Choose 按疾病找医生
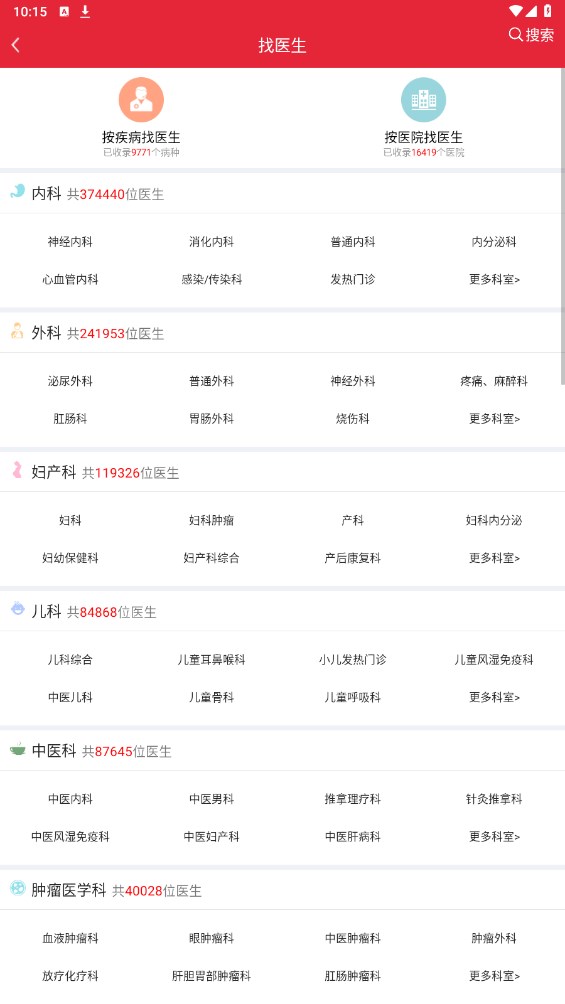Screen dimensions: 565x1004 (x=141, y=118)
